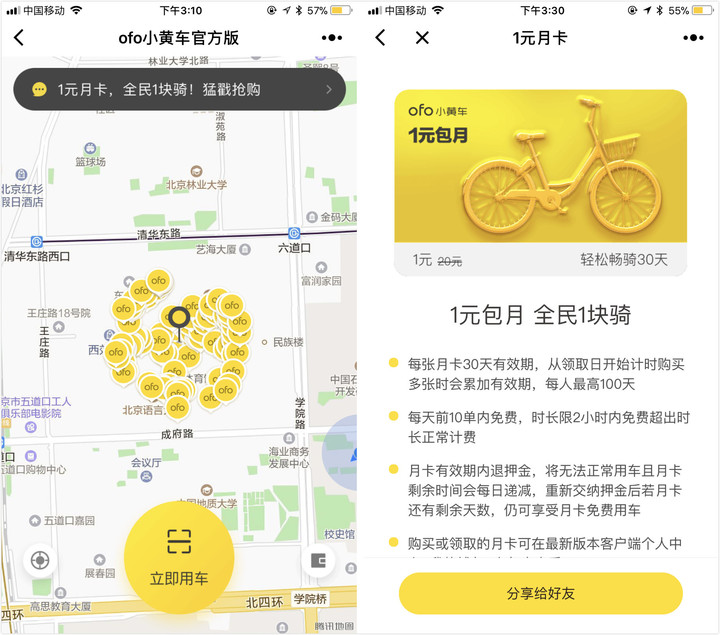Recenter map with the locate button
720x635 pixels.
coord(40,559)
